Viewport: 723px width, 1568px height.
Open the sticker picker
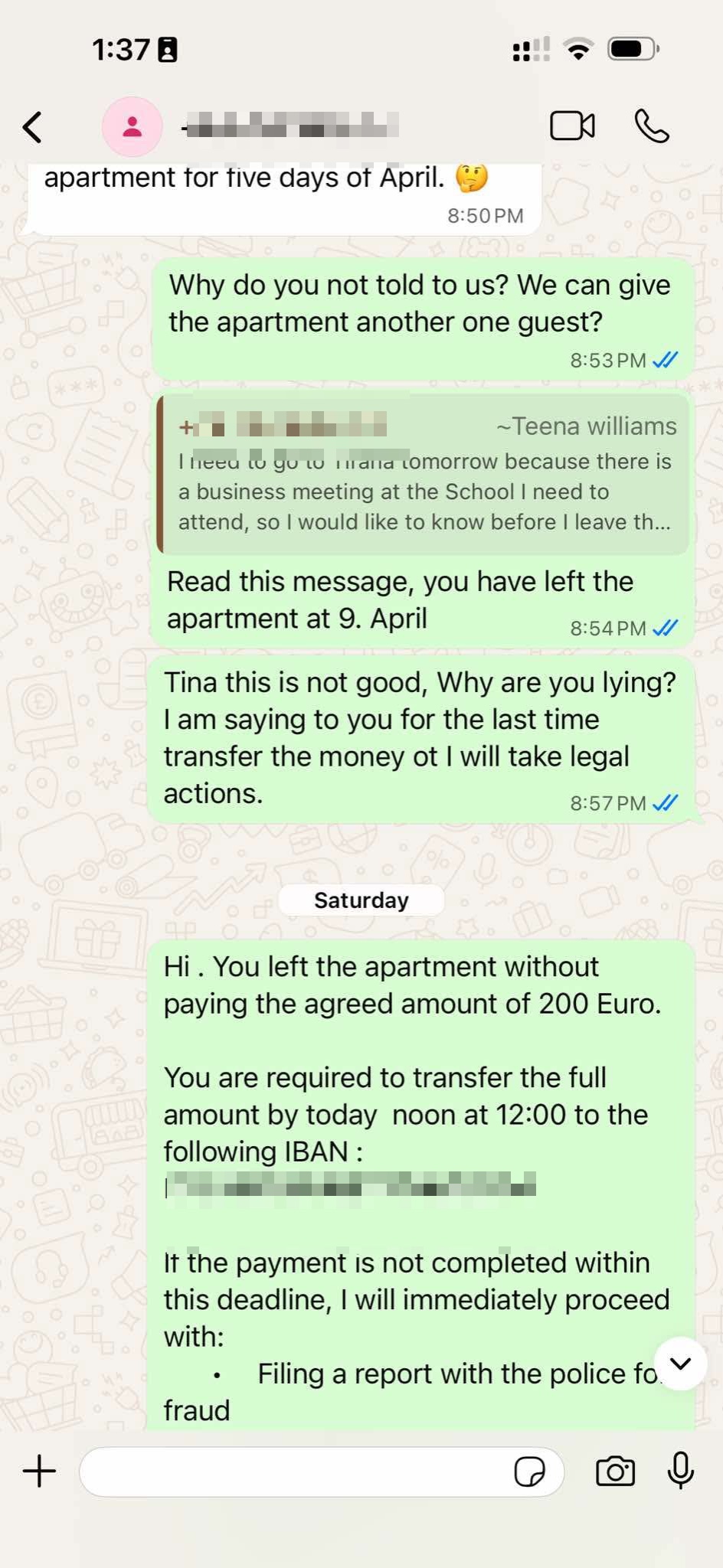tap(529, 1472)
